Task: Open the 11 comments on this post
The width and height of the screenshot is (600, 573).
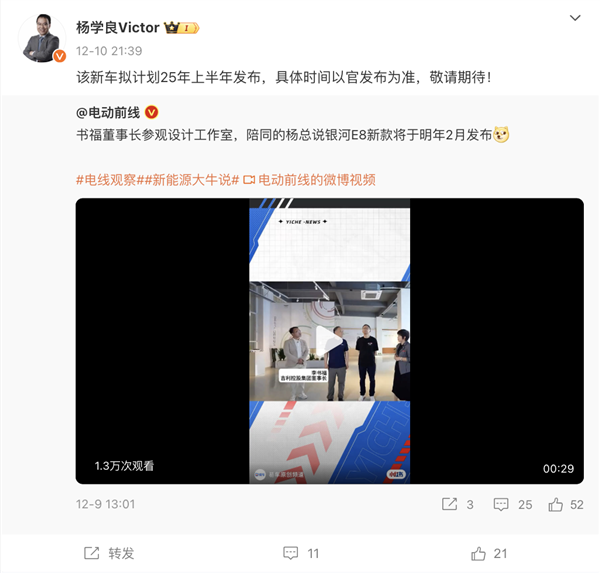Action: 300,553
